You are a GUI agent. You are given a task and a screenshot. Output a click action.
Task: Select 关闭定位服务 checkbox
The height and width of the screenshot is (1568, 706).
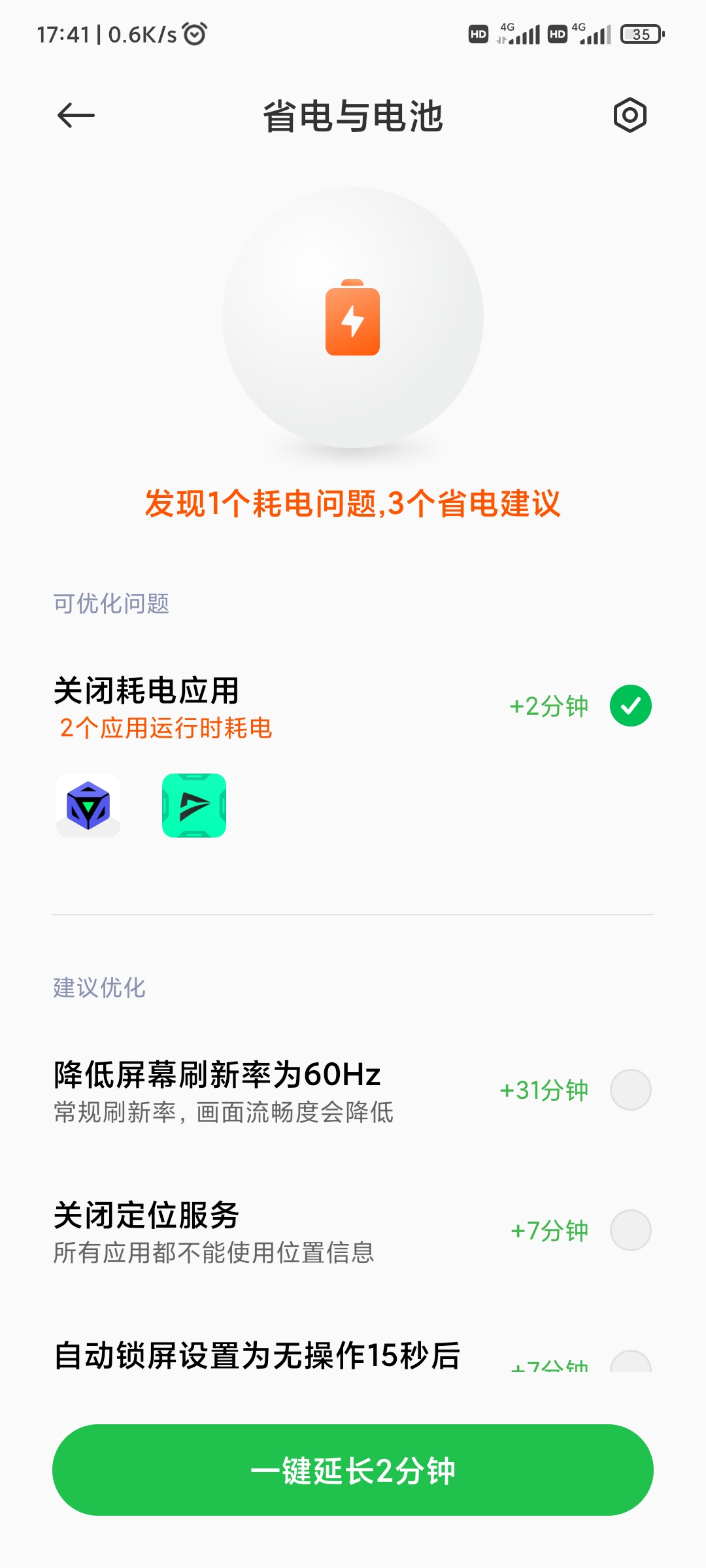pyautogui.click(x=630, y=1230)
